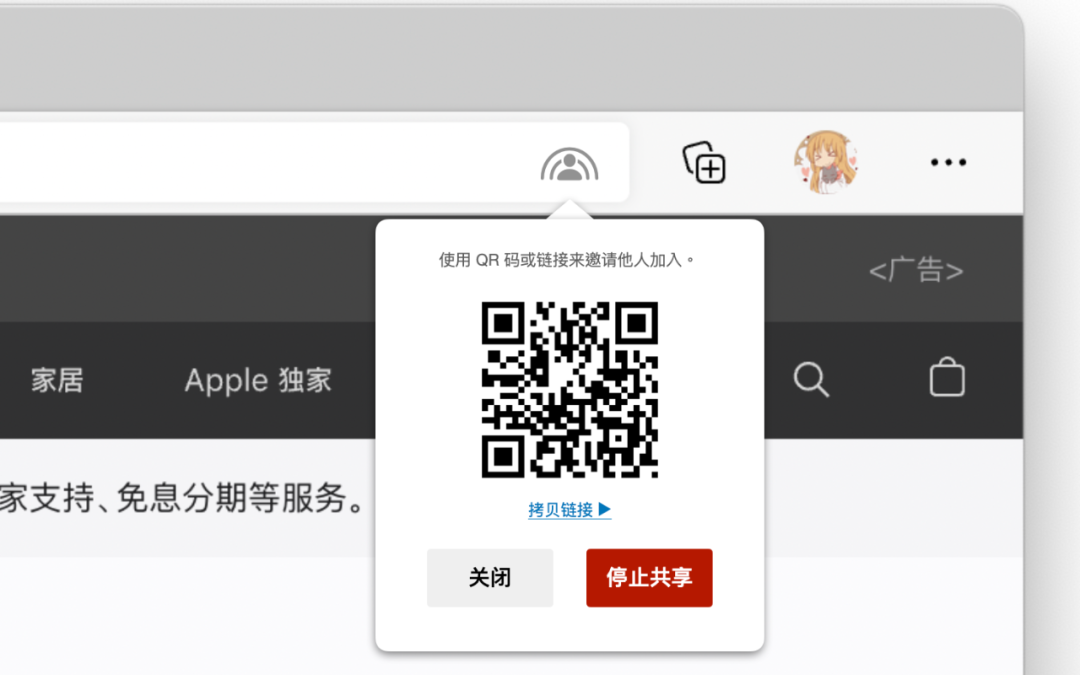
Task: Open the three-dot overflow menu
Action: (x=948, y=162)
